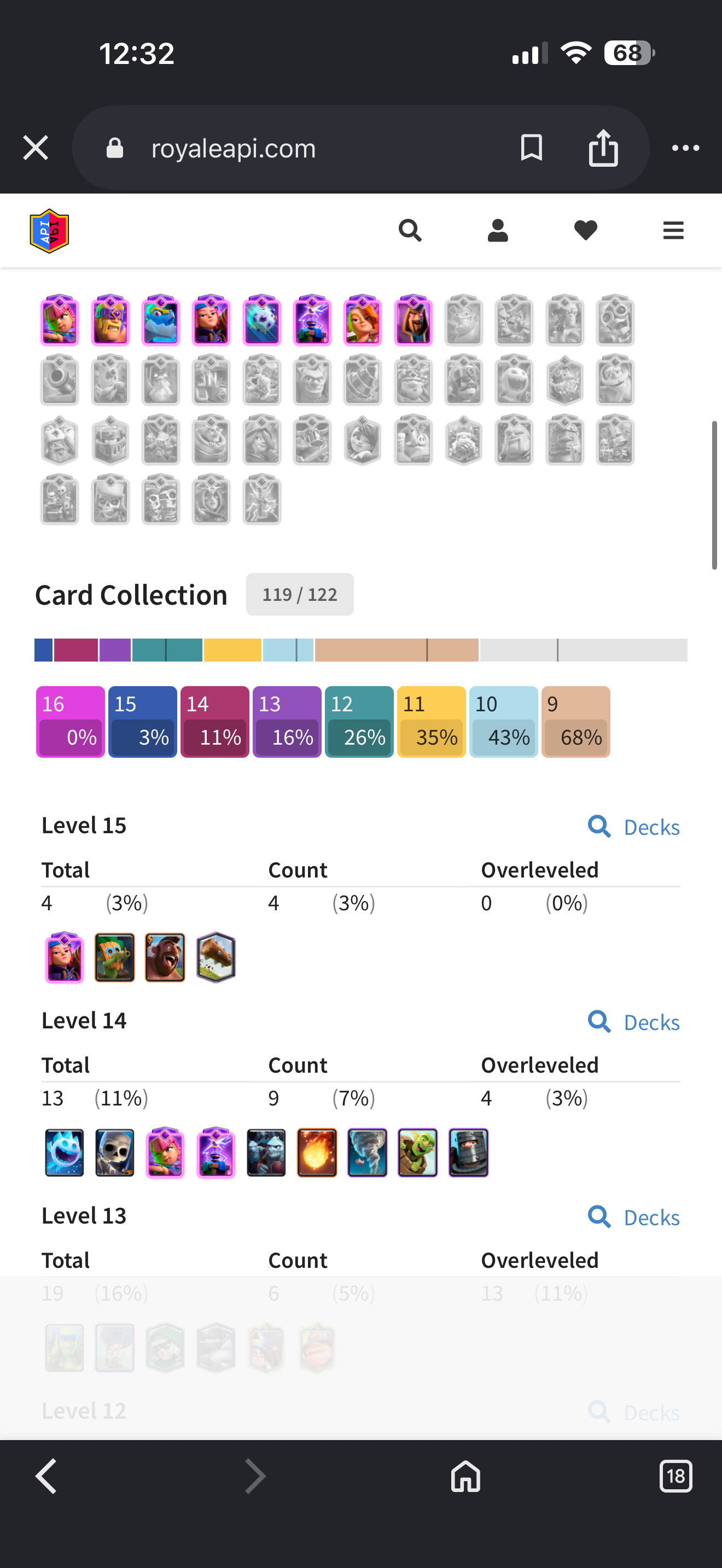This screenshot has width=722, height=1568.
Task: Select the level 14 filter chip
Action: click(215, 722)
